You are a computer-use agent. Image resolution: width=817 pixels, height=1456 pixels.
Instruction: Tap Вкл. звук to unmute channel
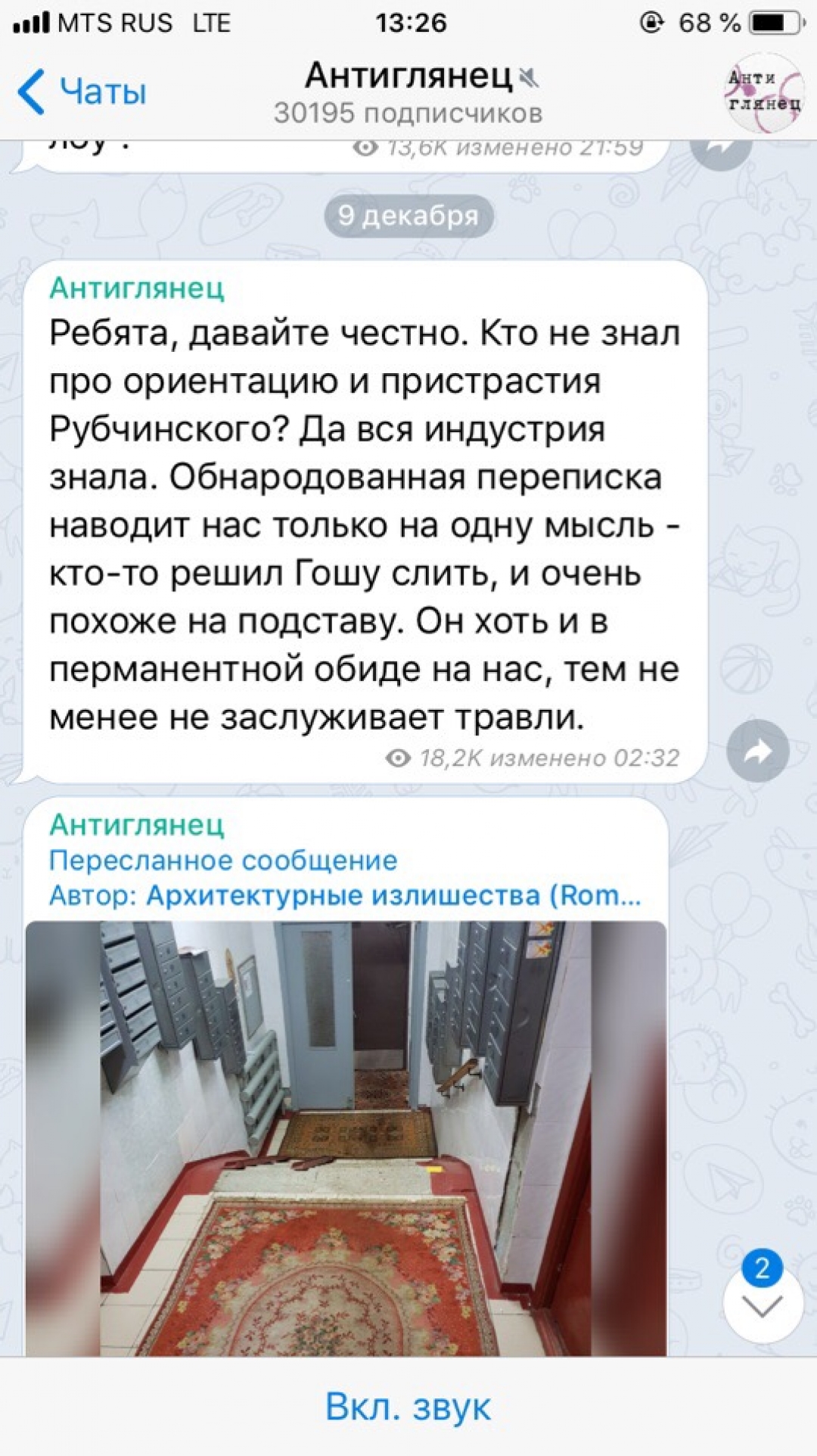point(408,1407)
